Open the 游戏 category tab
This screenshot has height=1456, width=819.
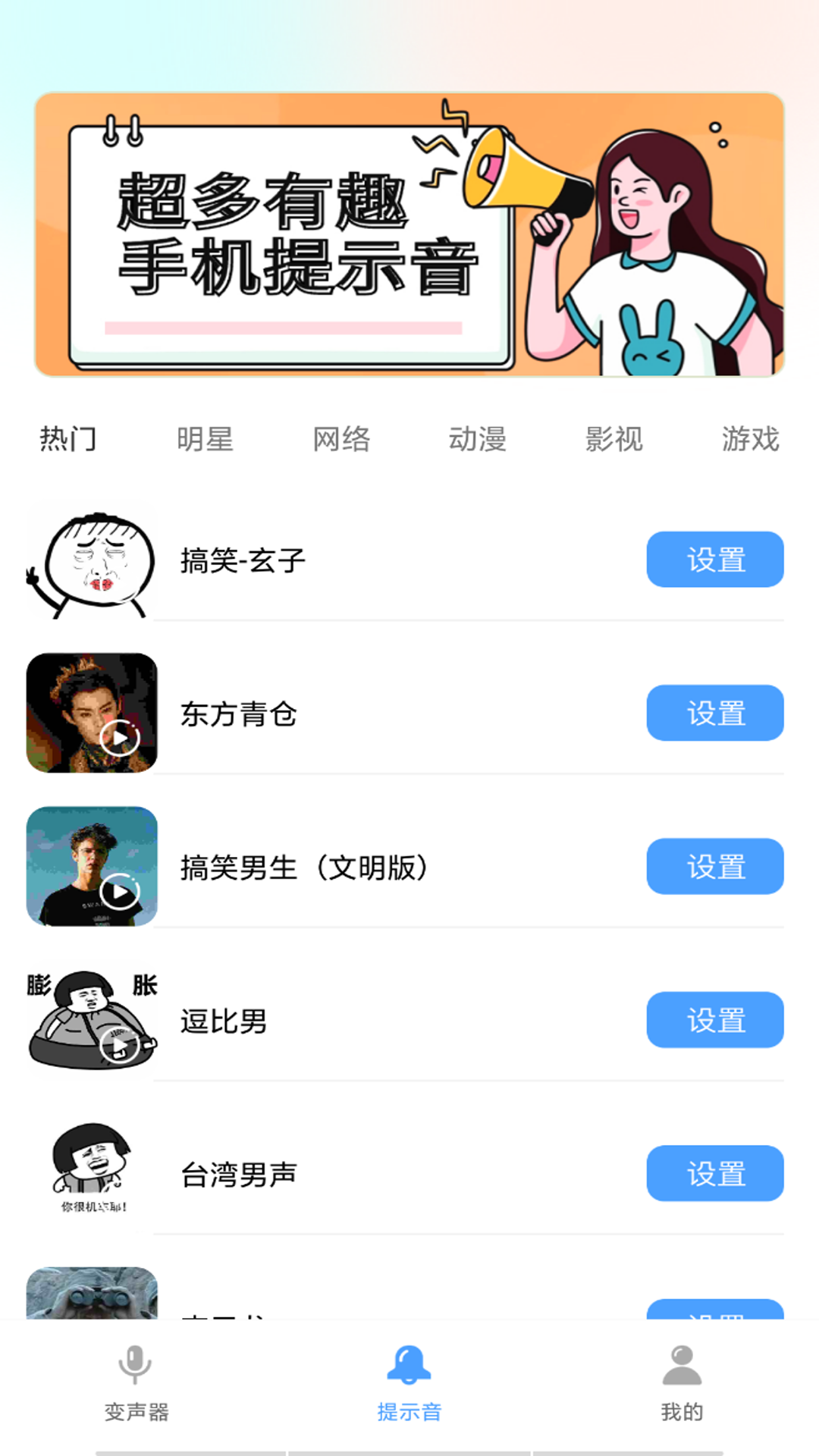750,438
